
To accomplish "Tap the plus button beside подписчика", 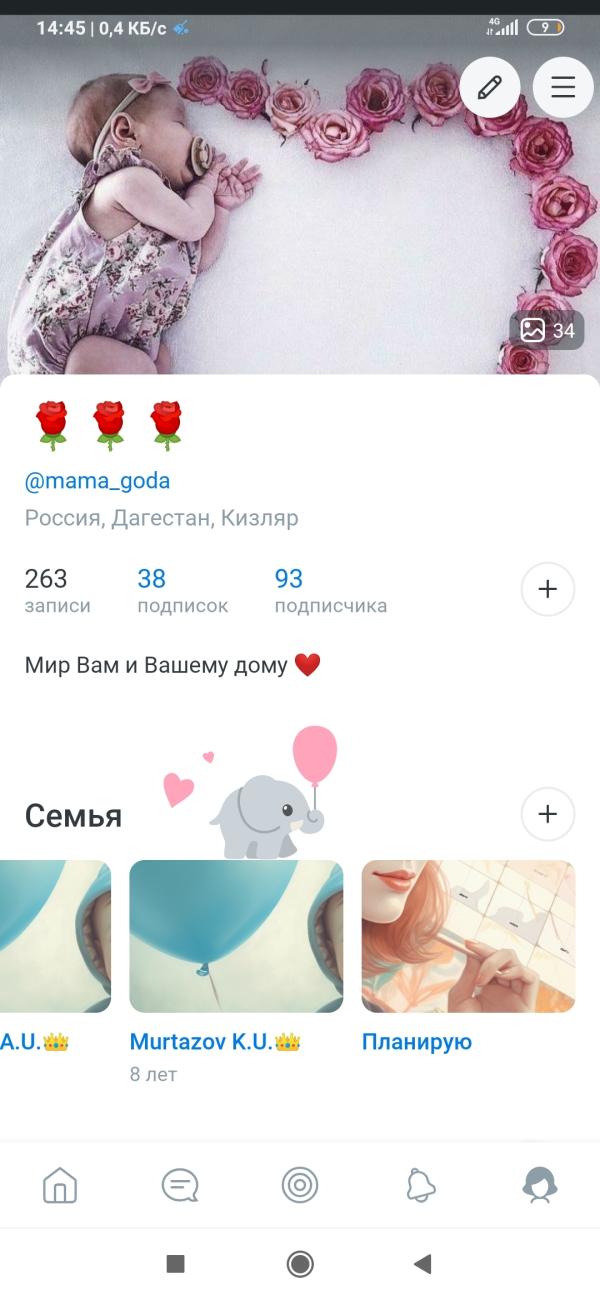I will pos(548,590).
